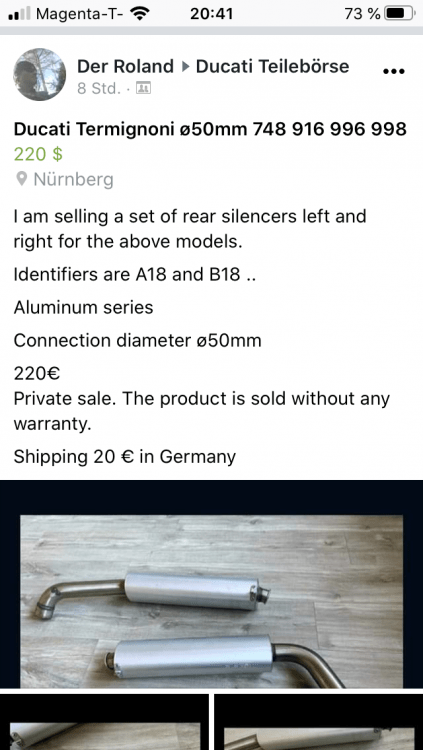
Task: Open the Ducati Teilebörse group
Action: click(272, 66)
